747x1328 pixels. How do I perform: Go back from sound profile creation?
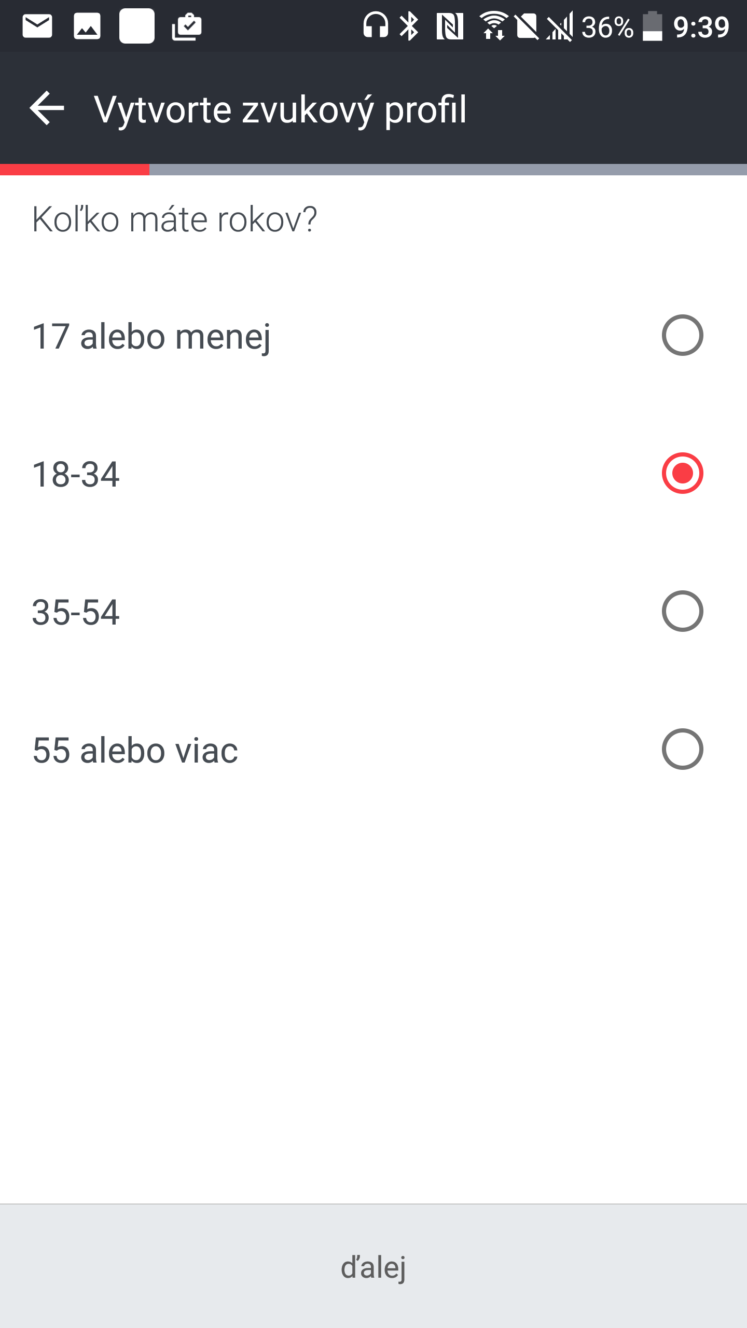click(47, 109)
